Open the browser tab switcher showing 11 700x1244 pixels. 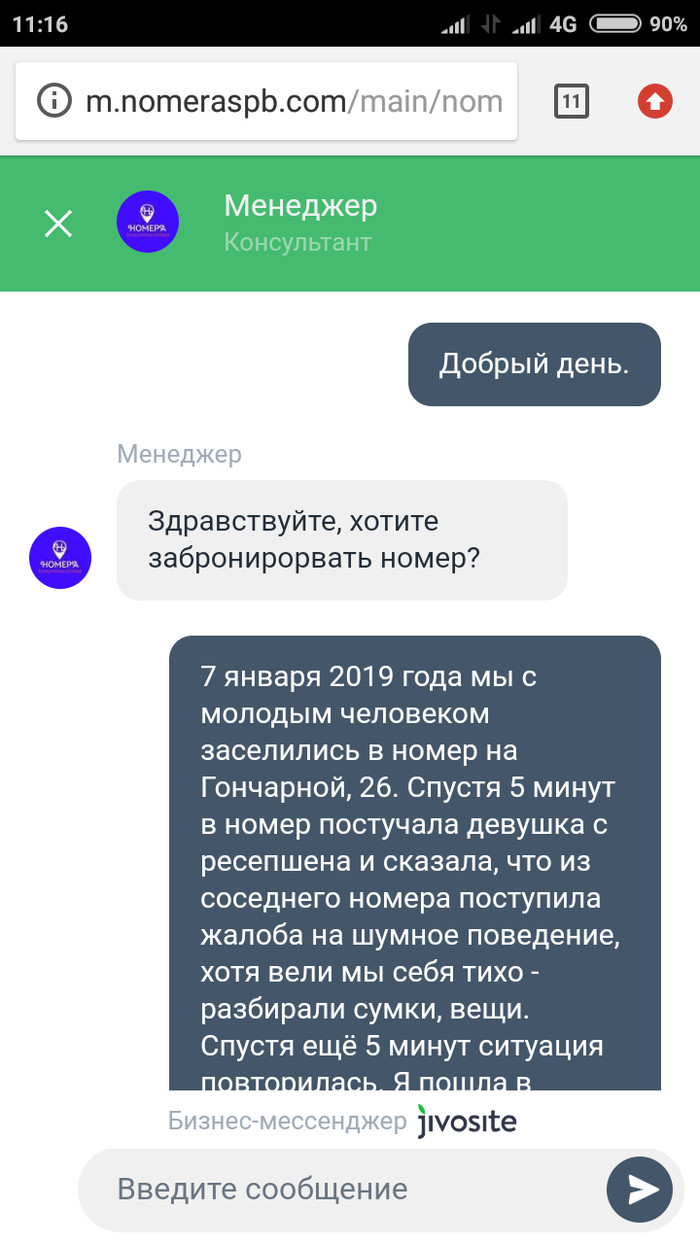coord(572,101)
